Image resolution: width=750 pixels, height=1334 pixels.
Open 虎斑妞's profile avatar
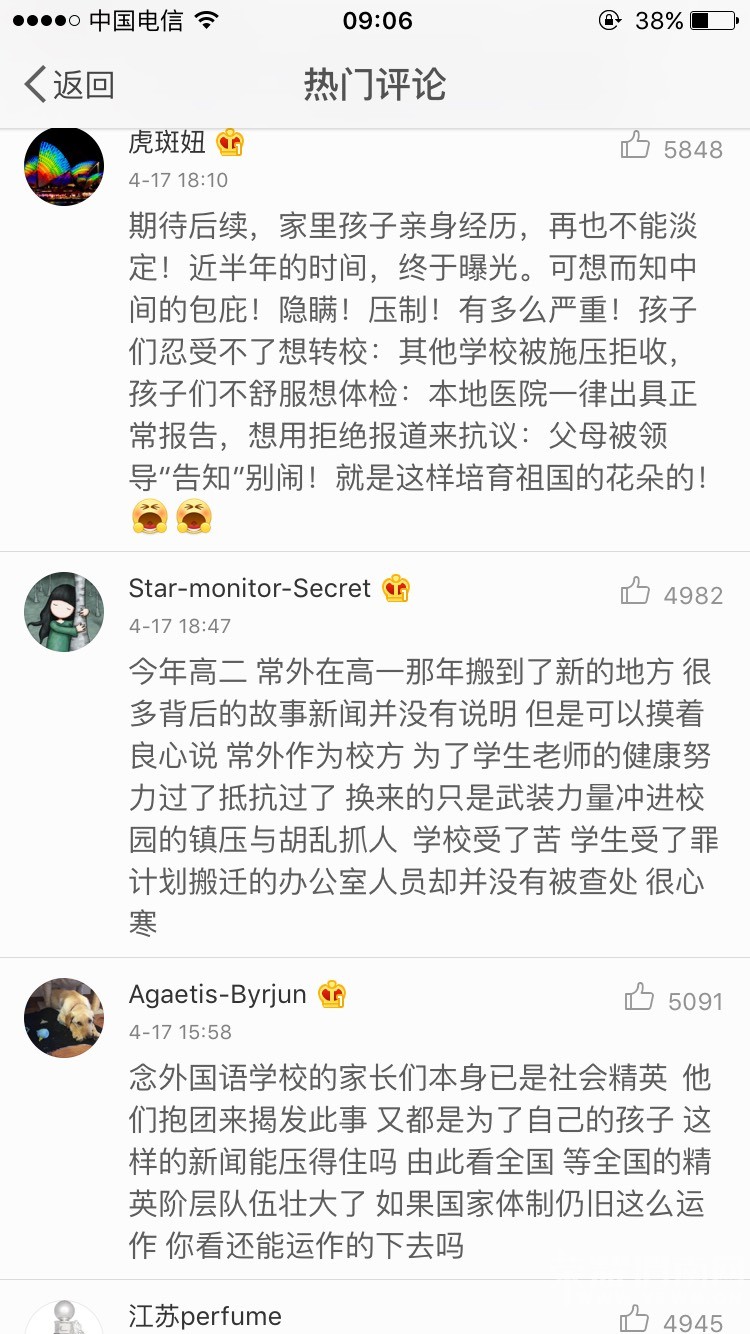point(64,166)
